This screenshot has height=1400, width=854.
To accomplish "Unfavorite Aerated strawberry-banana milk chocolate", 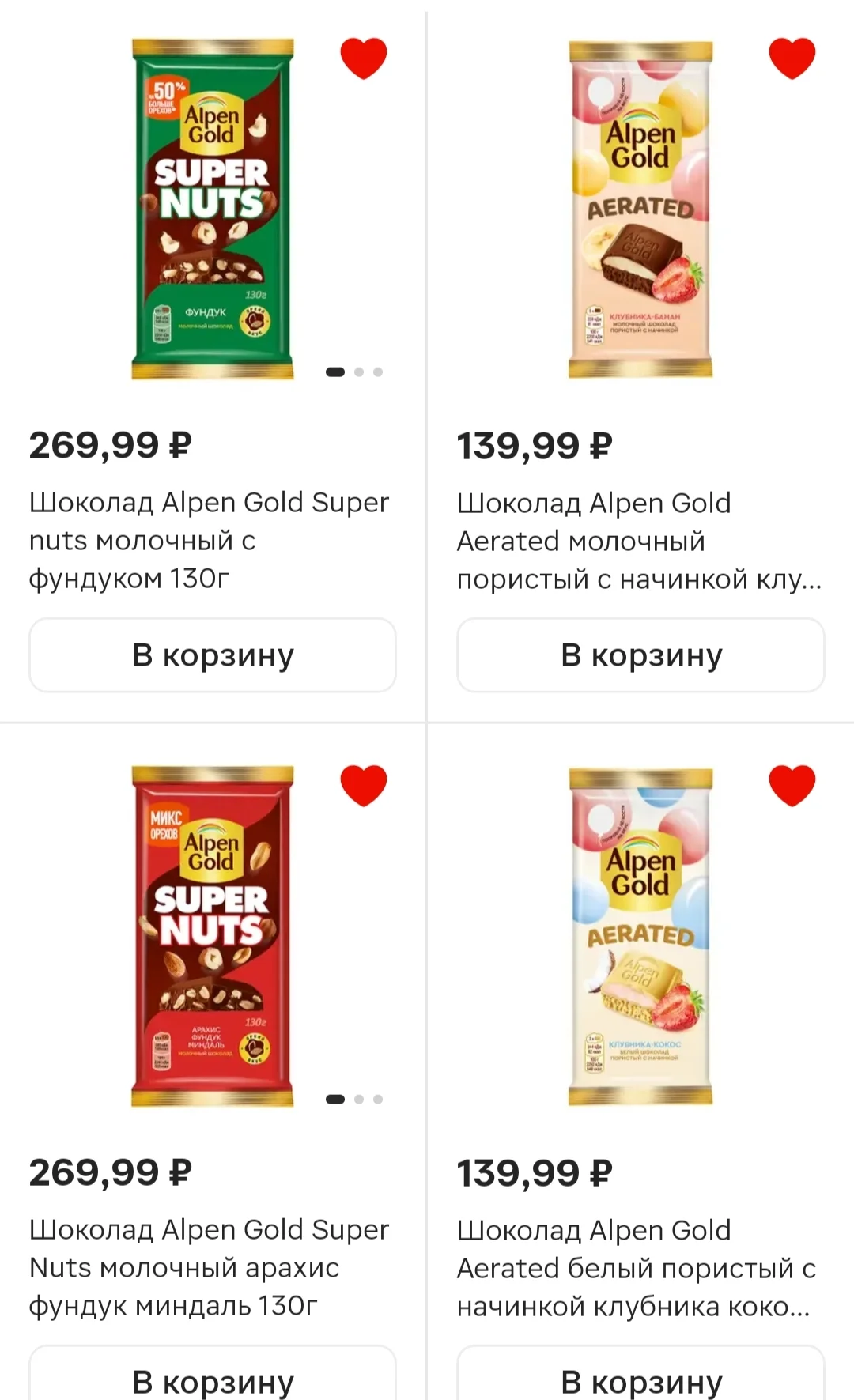I will click(792, 58).
